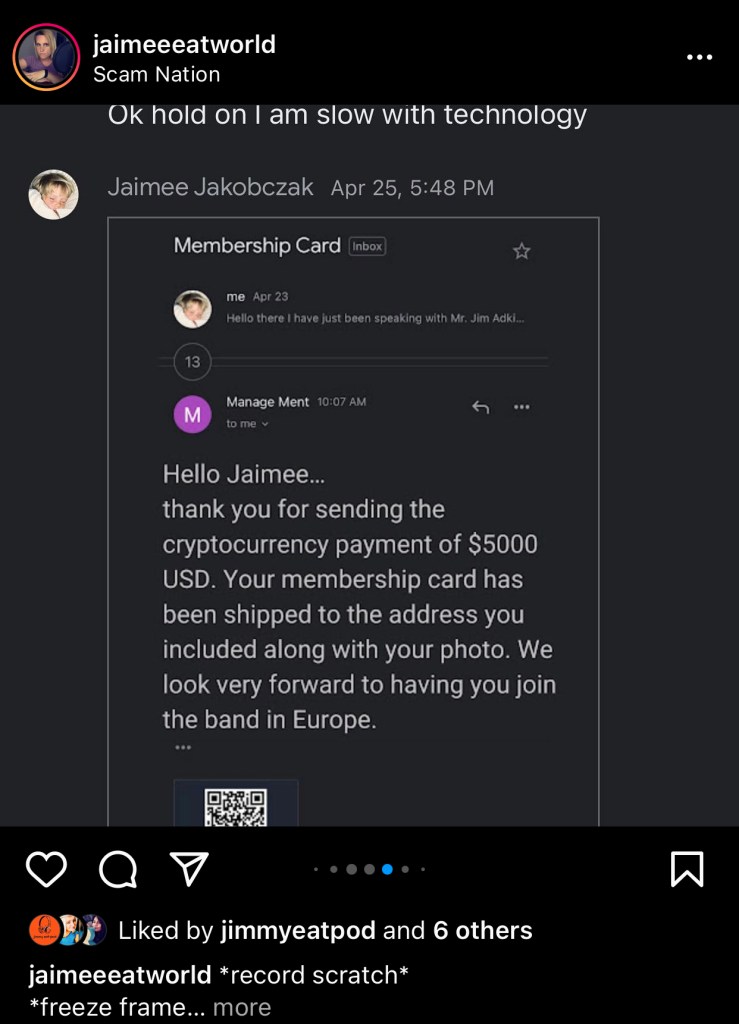View jimmyeatpod's profile from the likes
739x1024 pixels.
pos(298,930)
